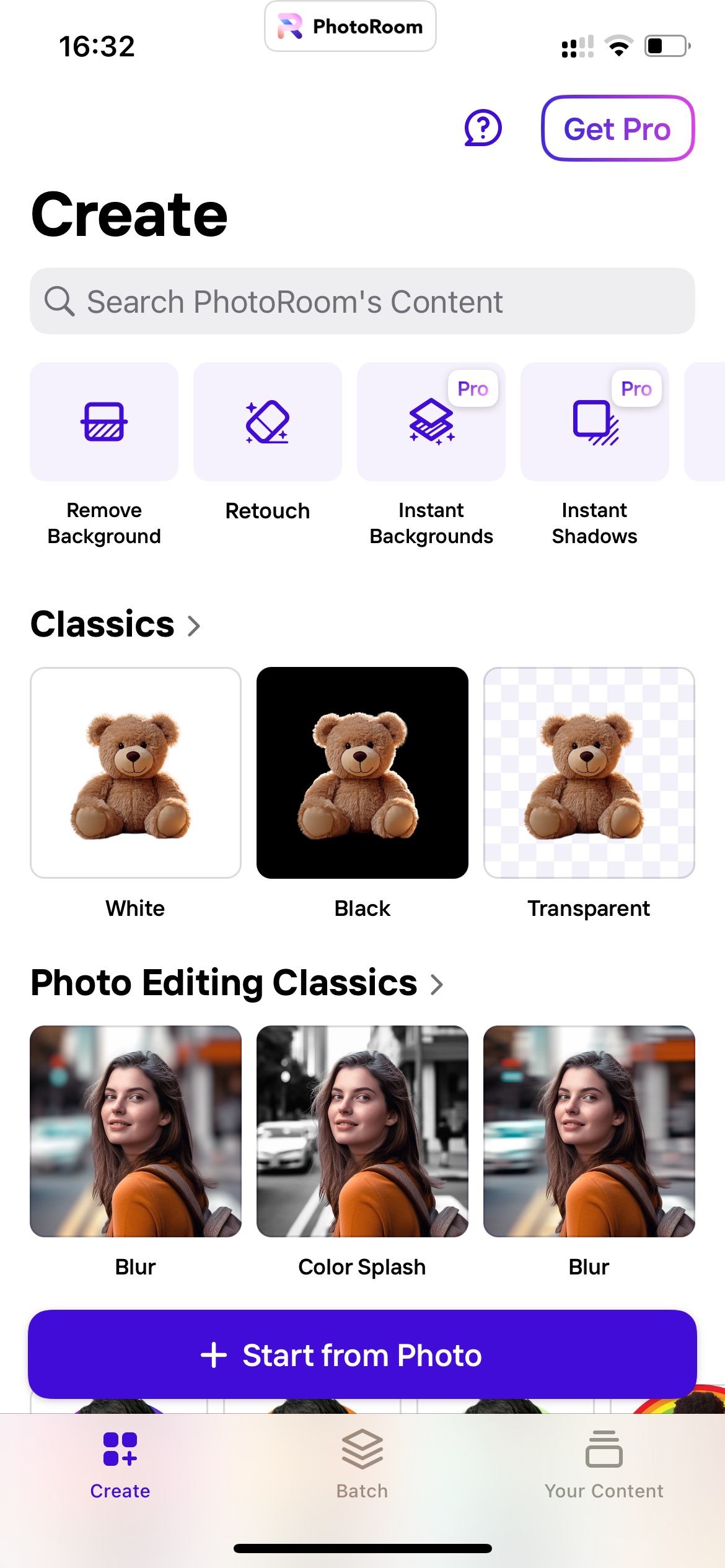Tap Start from Photo button
The width and height of the screenshot is (725, 1568).
point(362,1354)
